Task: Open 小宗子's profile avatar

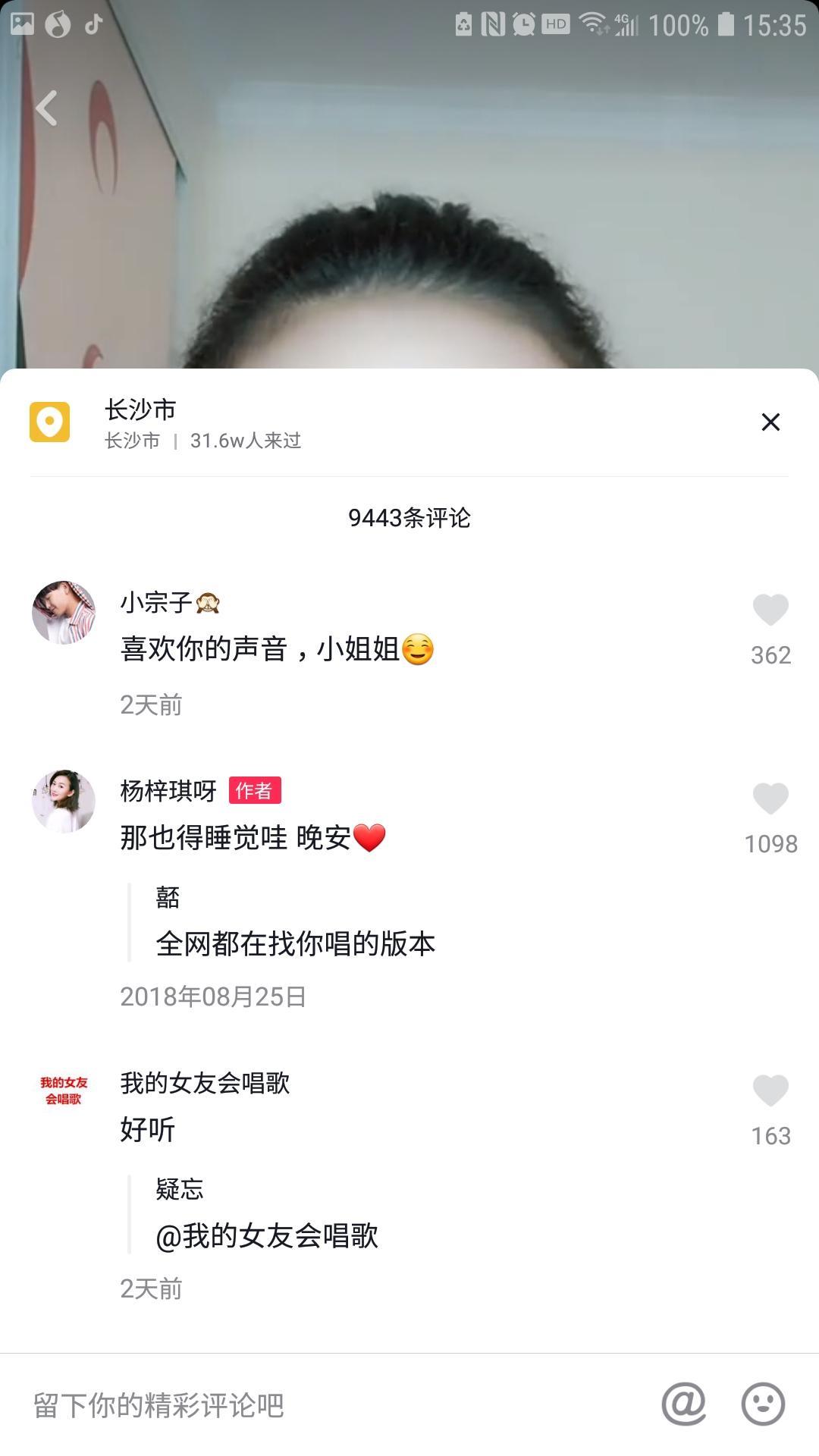Action: (x=64, y=613)
